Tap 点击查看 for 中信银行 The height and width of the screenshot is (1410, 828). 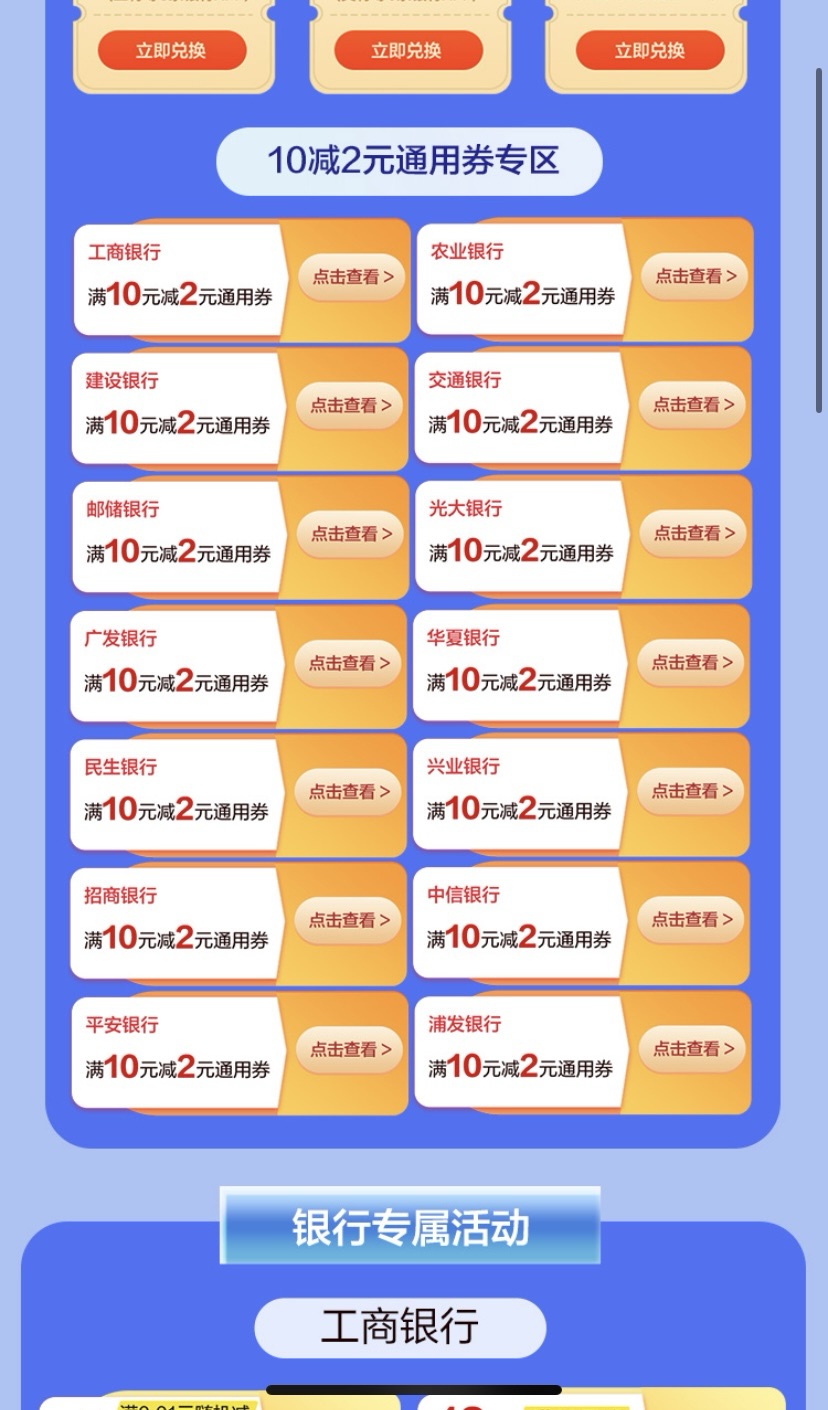(692, 919)
